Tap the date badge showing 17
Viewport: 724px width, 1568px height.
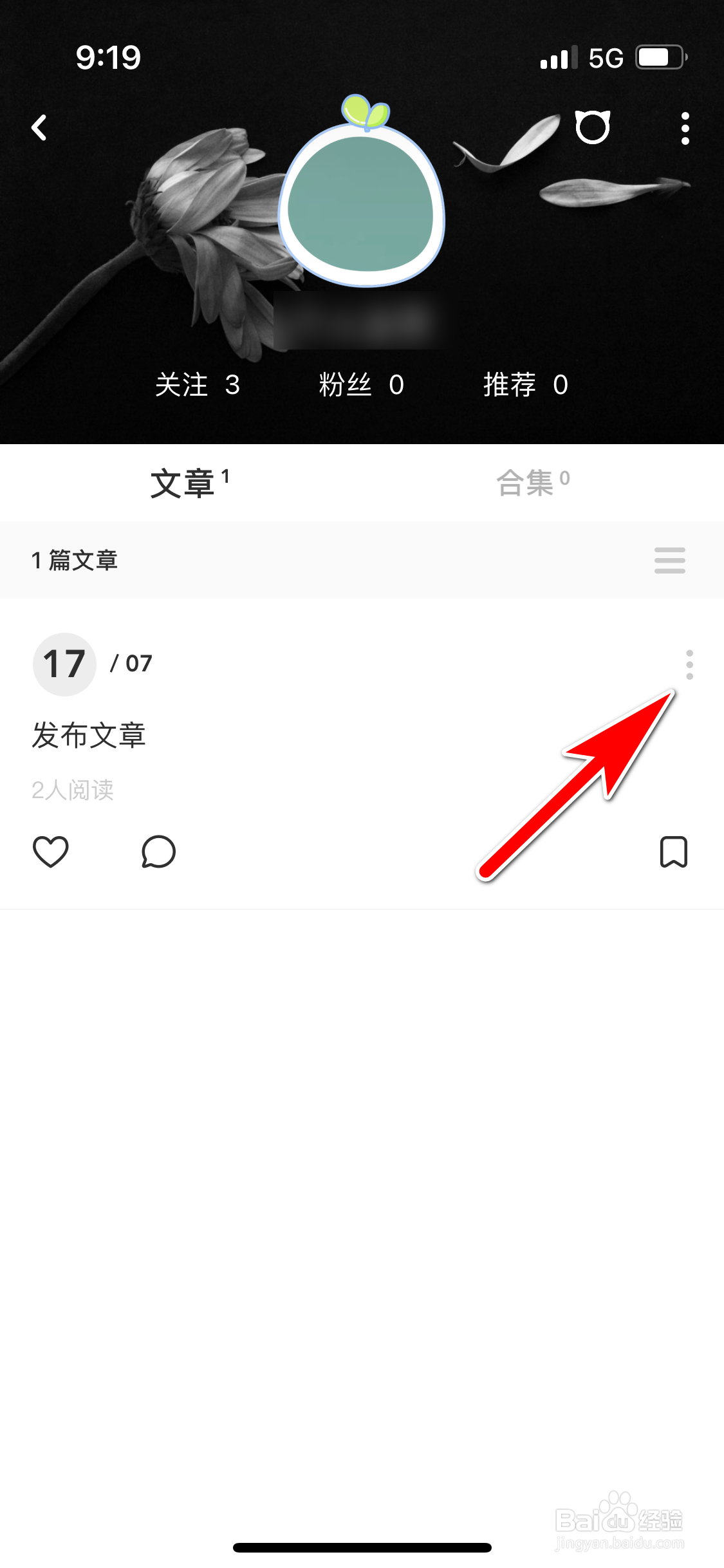tap(64, 664)
